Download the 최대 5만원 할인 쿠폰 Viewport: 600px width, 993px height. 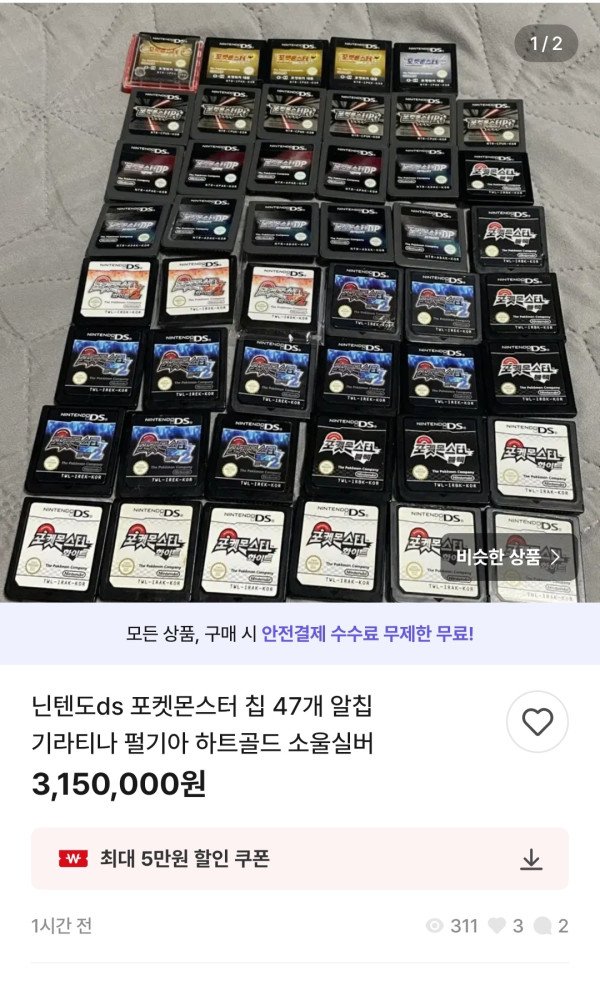[531, 859]
